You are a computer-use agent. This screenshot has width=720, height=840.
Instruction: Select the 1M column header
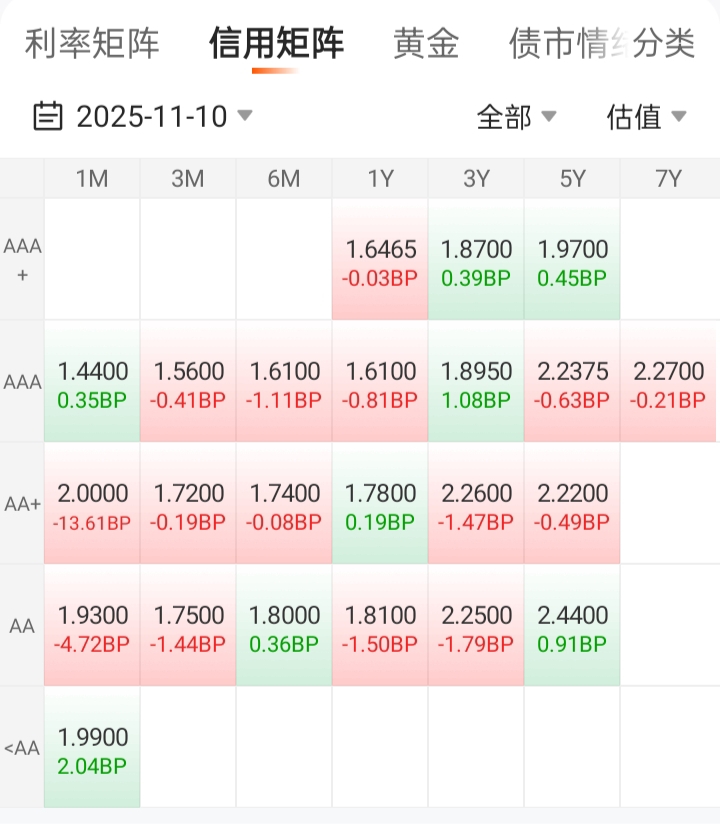[91, 179]
